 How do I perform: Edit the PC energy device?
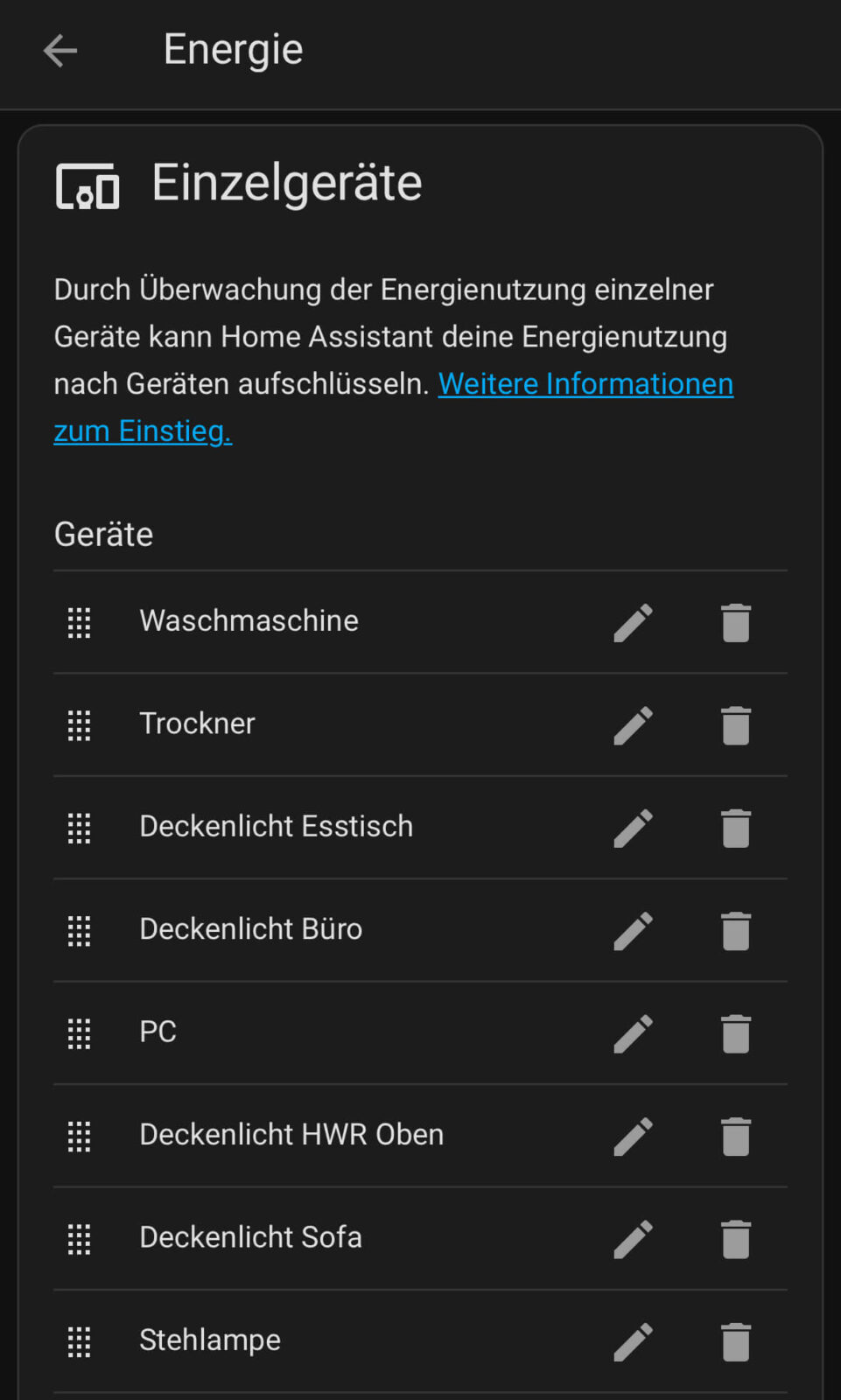(633, 1033)
